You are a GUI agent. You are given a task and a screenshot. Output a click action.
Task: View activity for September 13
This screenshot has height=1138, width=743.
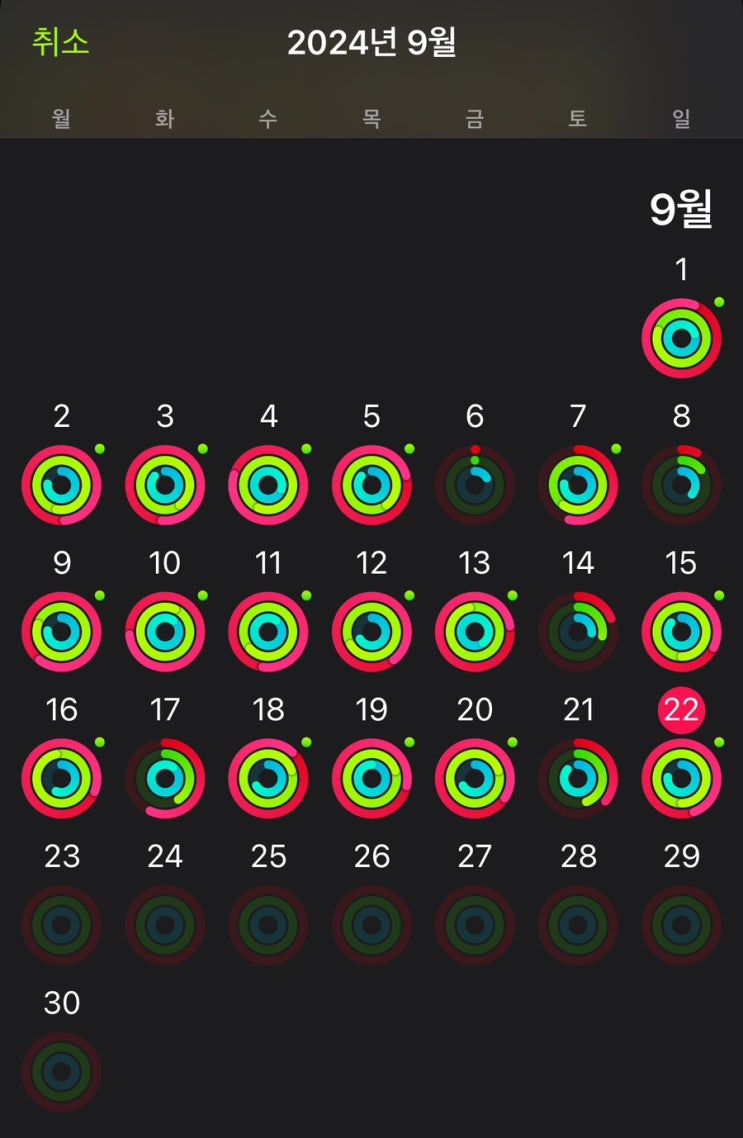click(x=475, y=631)
